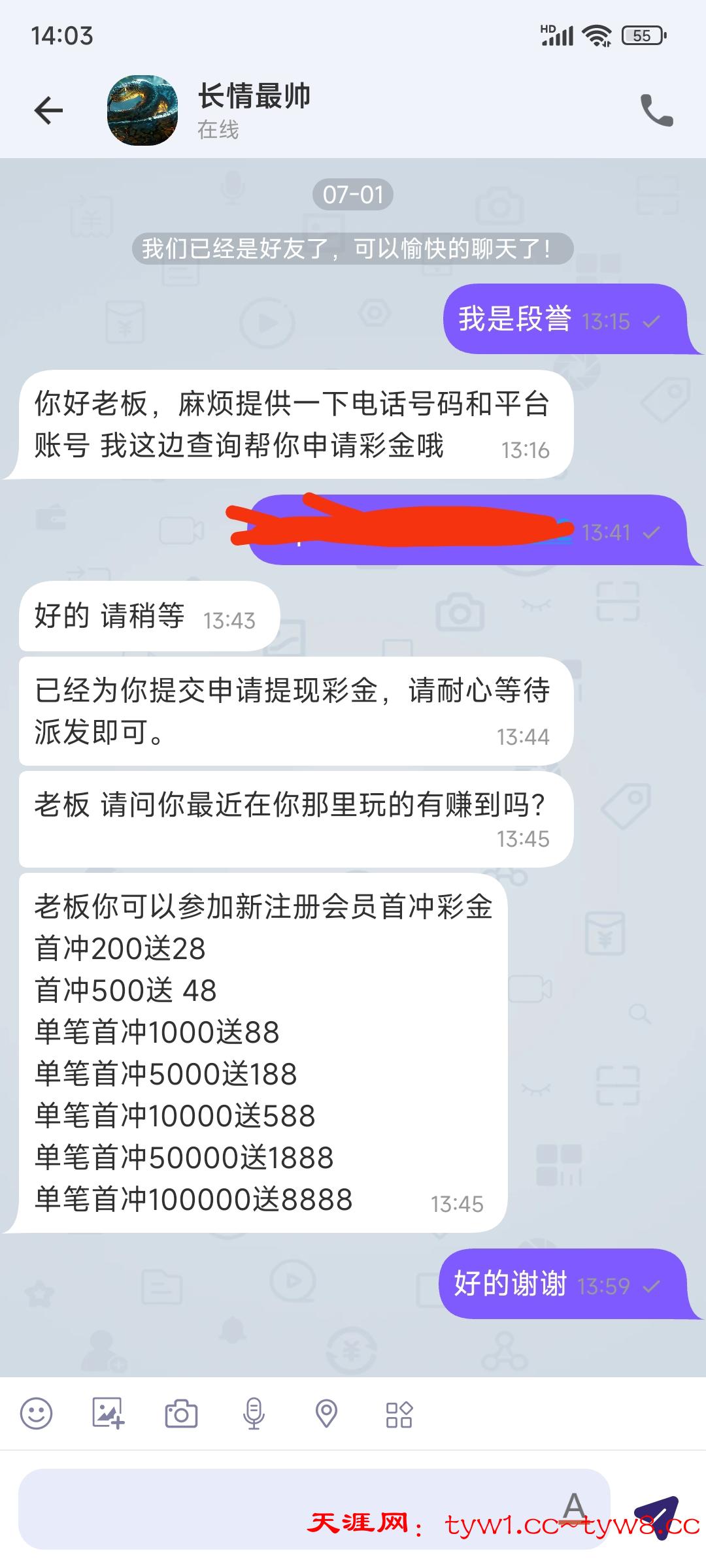This screenshot has height=1568, width=706.
Task: Attach a picture from the gallery
Action: click(109, 1414)
